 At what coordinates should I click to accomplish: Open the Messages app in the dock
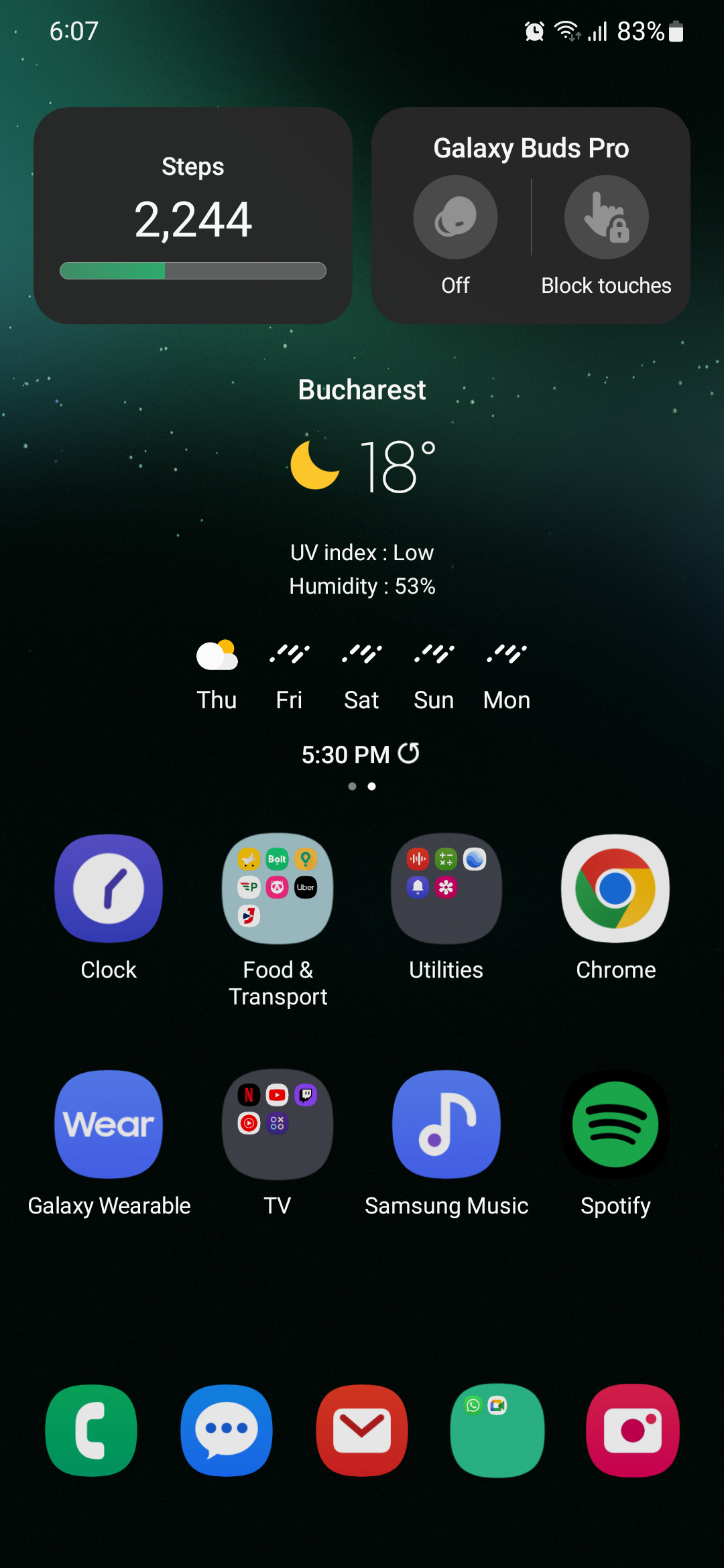[x=227, y=1430]
